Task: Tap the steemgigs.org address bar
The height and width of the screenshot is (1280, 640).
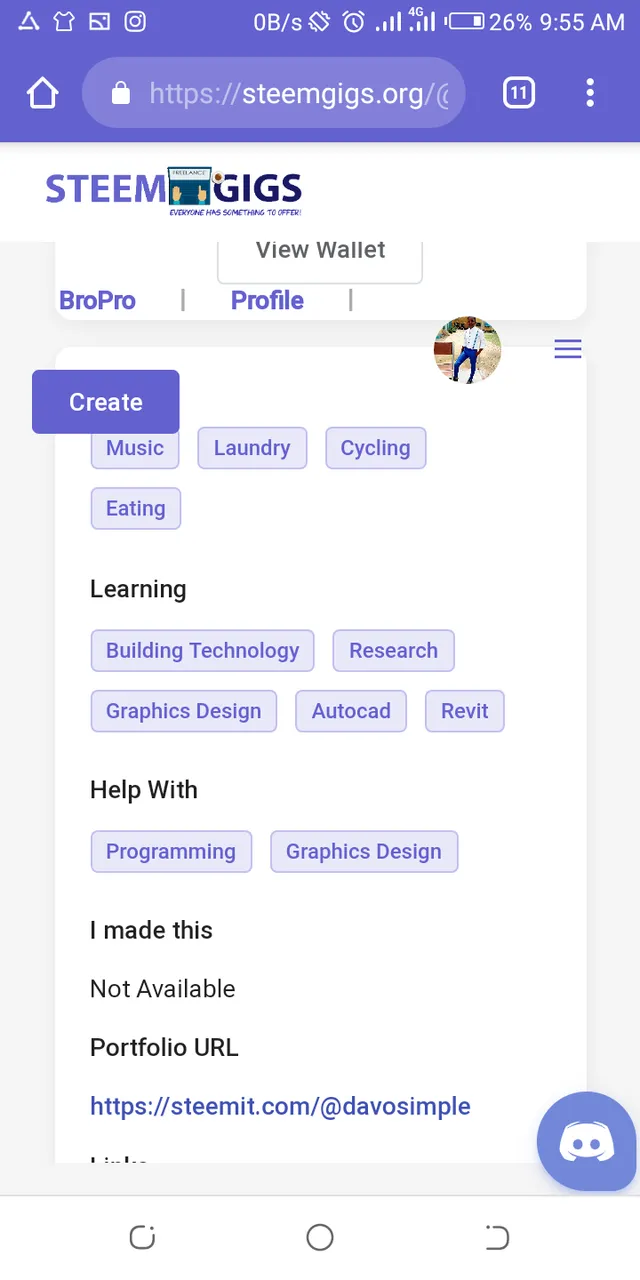Action: point(274,94)
